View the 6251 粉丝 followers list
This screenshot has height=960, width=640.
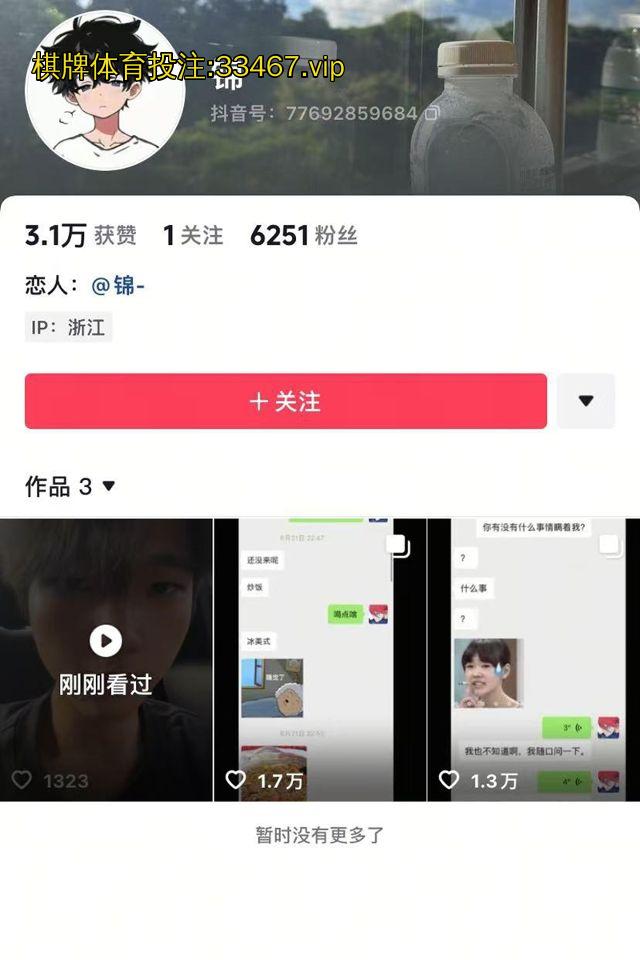pyautogui.click(x=303, y=236)
